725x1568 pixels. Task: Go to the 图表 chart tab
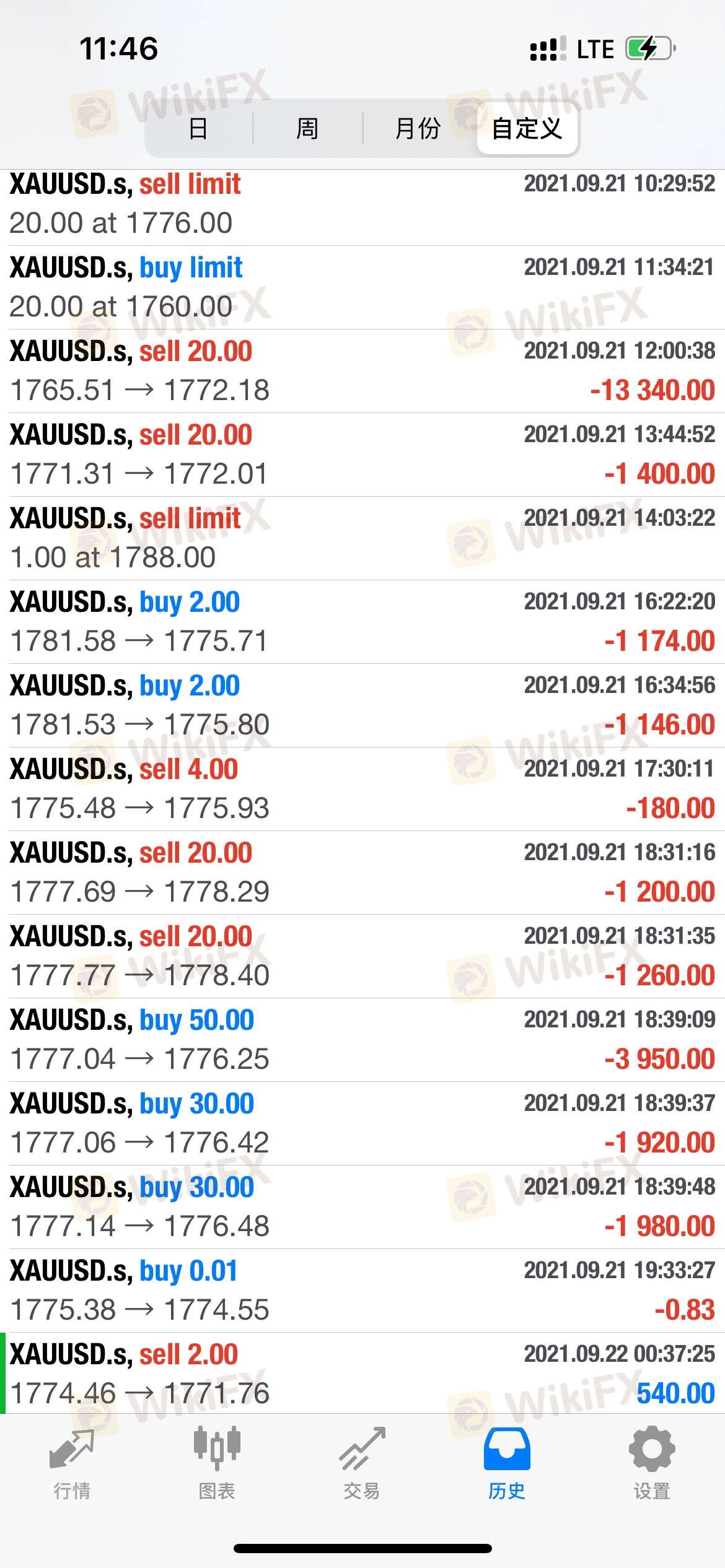tap(217, 1464)
